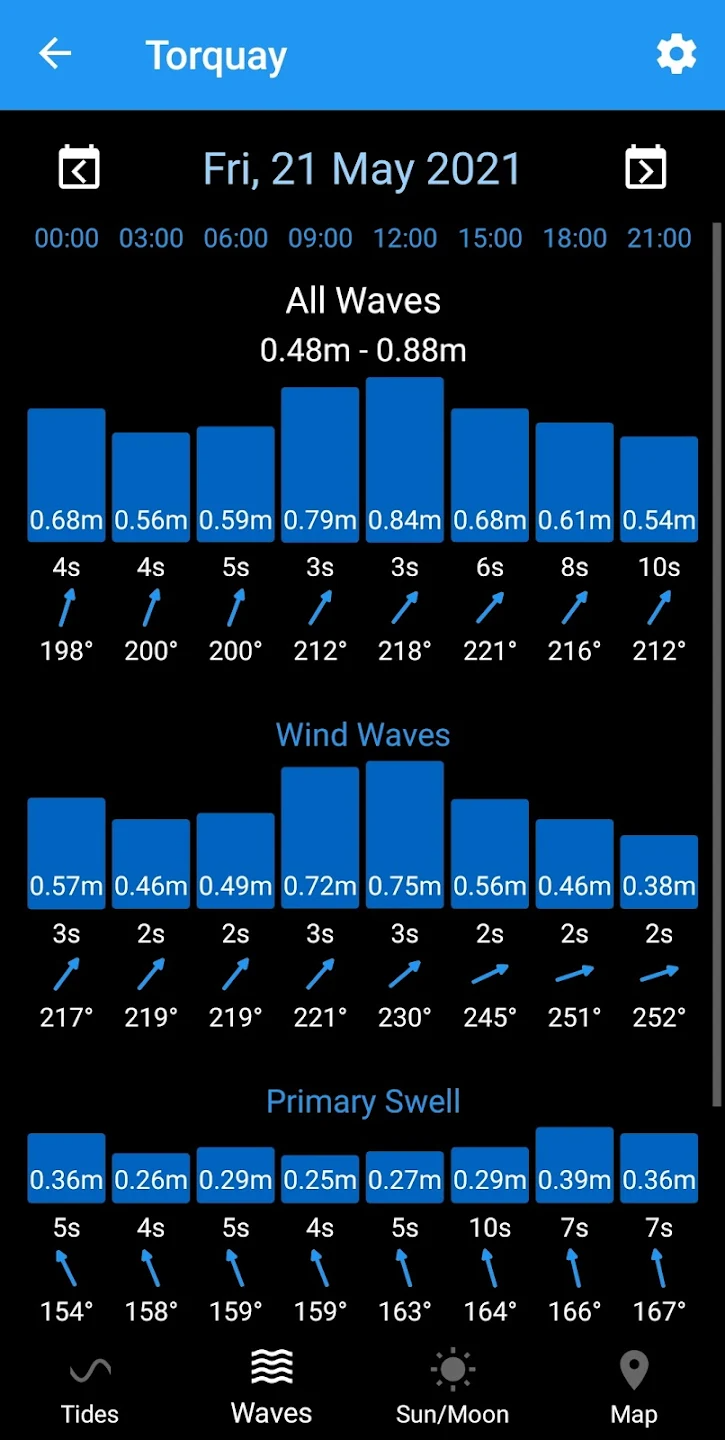
Task: Go back from the Torquay screen
Action: (55, 54)
